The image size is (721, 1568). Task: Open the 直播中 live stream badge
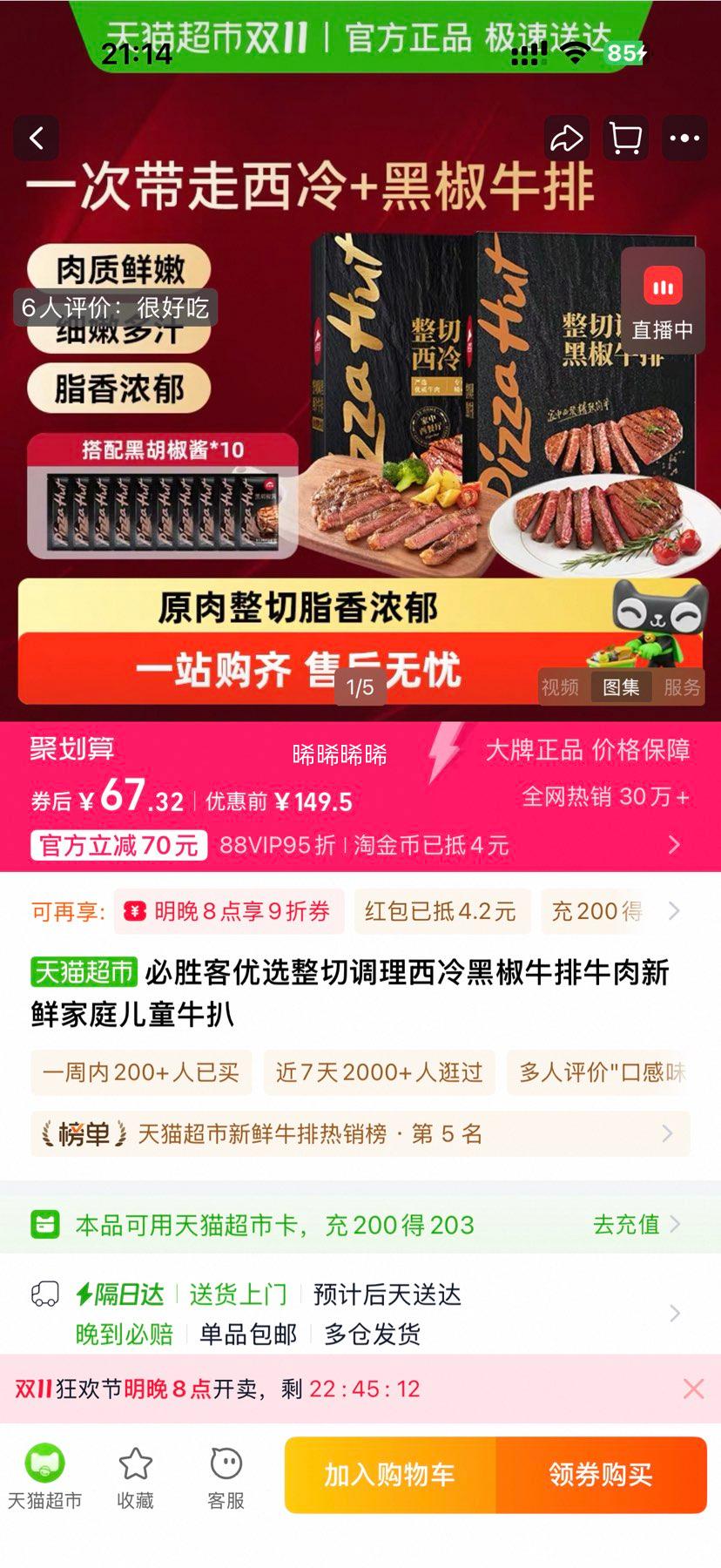(663, 301)
